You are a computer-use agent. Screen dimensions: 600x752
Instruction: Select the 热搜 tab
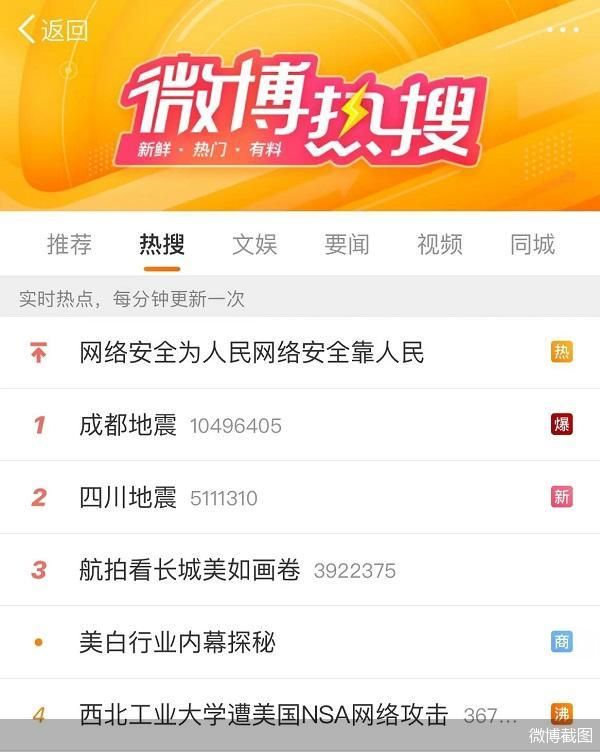click(161, 244)
